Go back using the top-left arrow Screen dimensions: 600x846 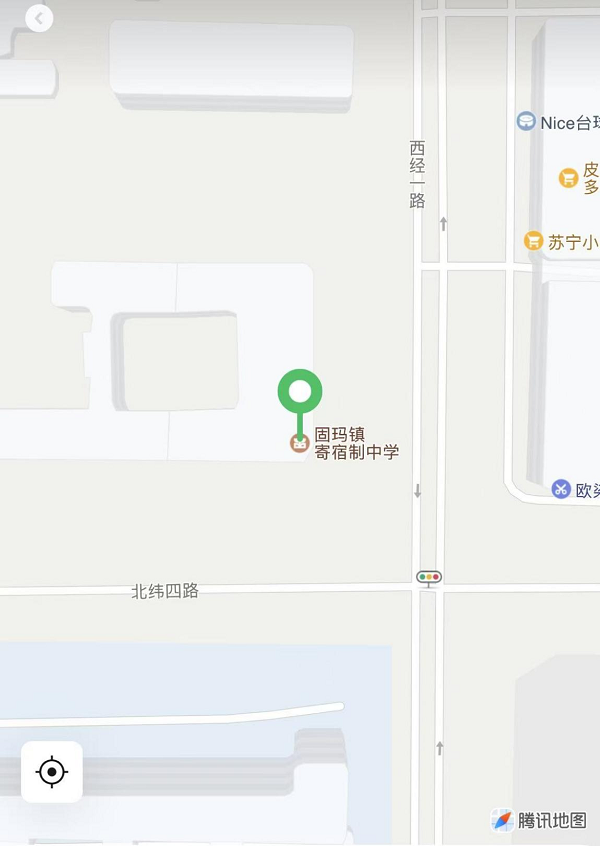(x=39, y=18)
